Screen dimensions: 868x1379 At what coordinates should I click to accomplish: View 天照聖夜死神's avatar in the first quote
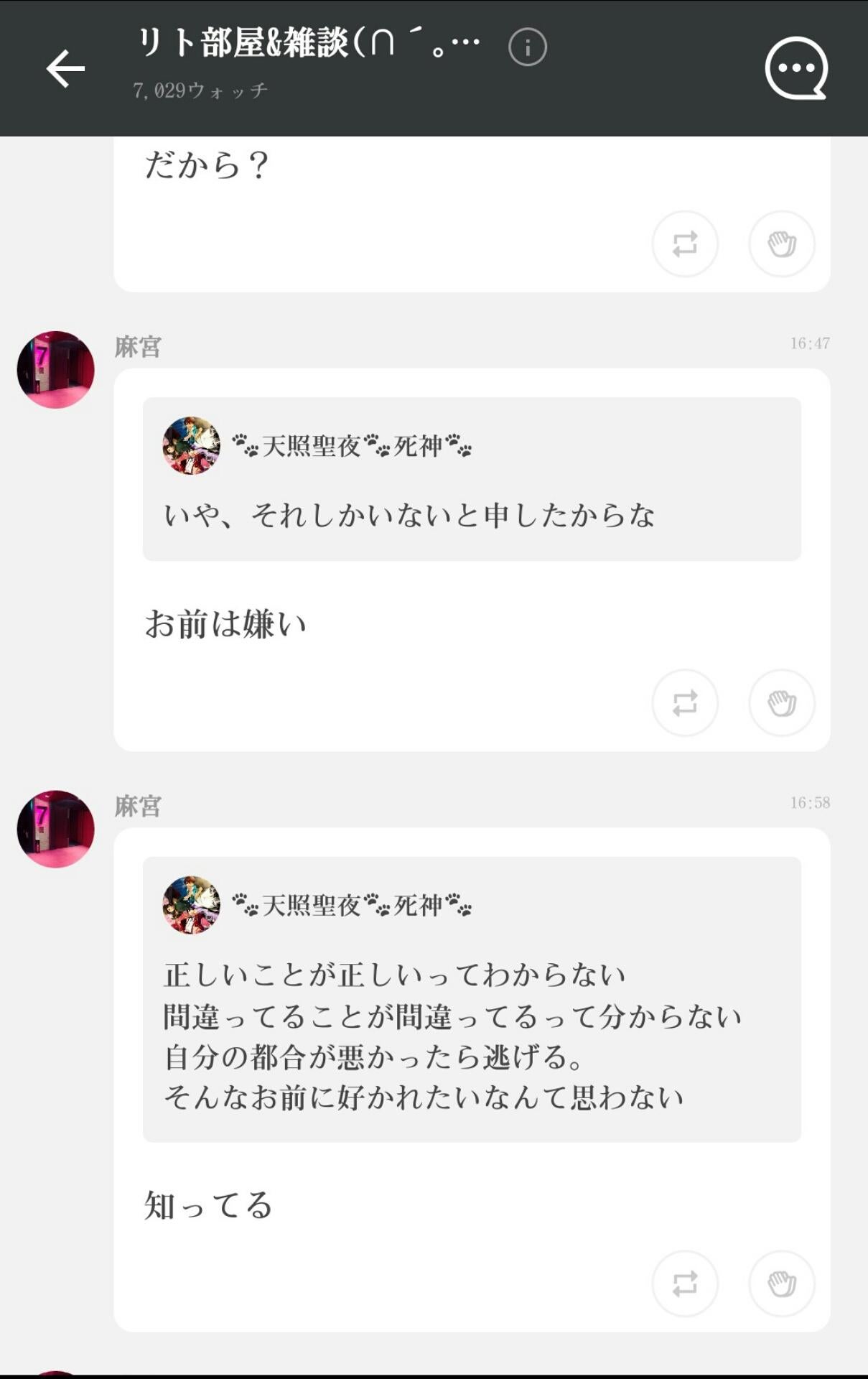pyautogui.click(x=191, y=447)
